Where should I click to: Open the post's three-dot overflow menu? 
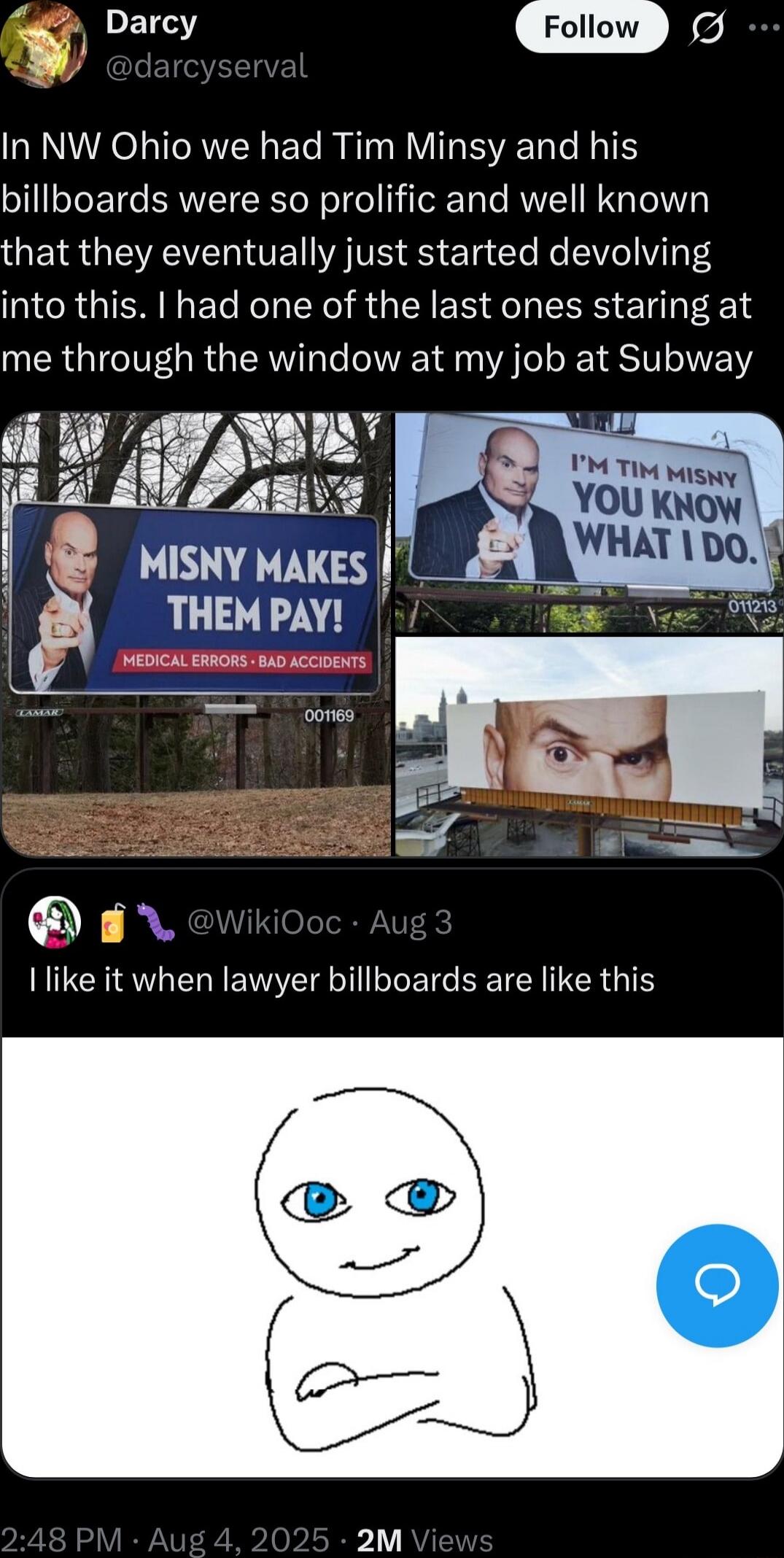763,28
